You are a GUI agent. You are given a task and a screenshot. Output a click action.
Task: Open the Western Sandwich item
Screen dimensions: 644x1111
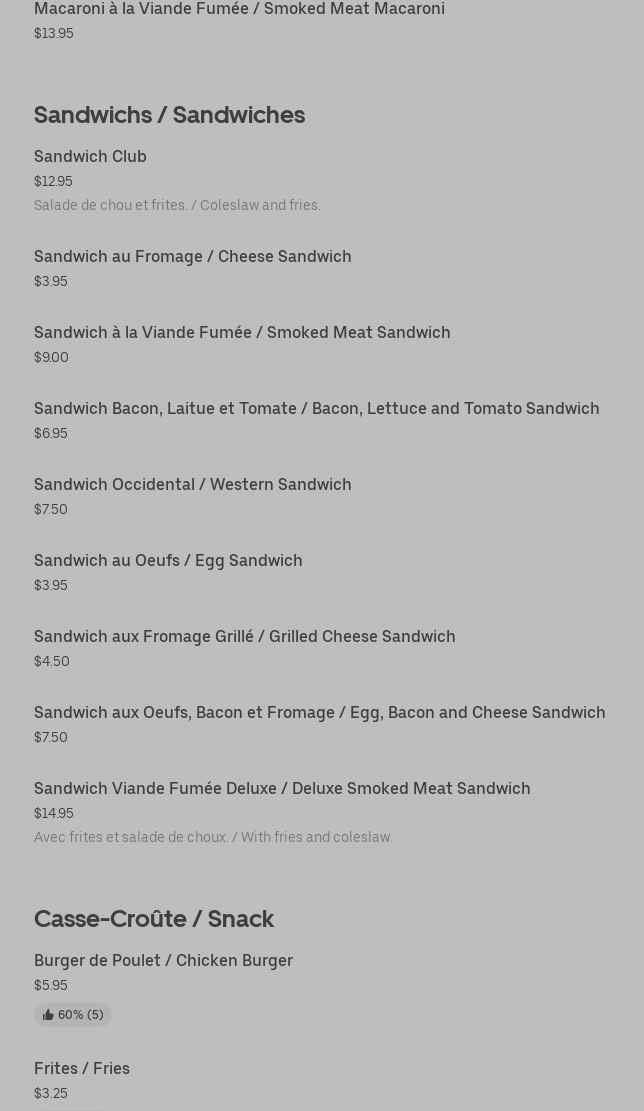coord(192,485)
